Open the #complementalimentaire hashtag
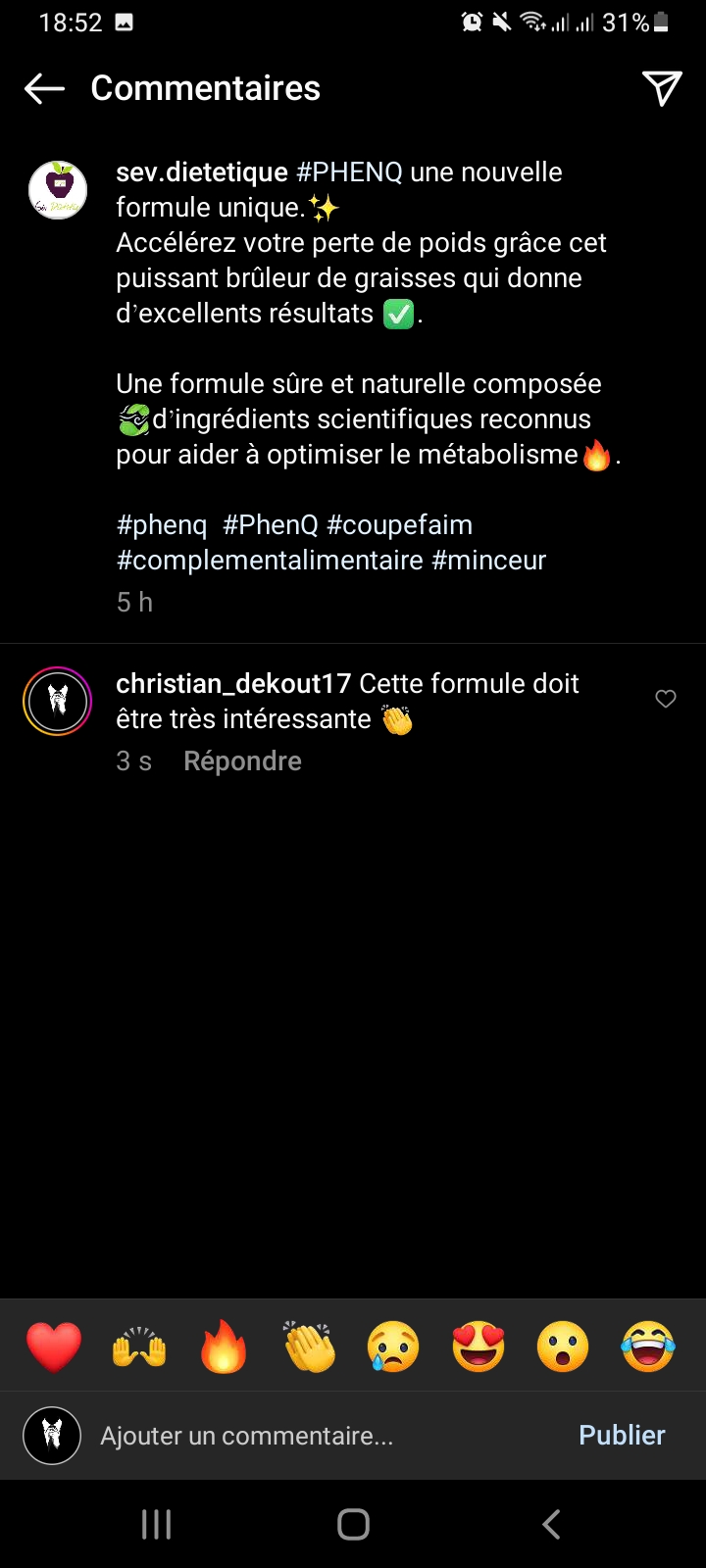Image resolution: width=706 pixels, height=1568 pixels. pyautogui.click(x=270, y=561)
